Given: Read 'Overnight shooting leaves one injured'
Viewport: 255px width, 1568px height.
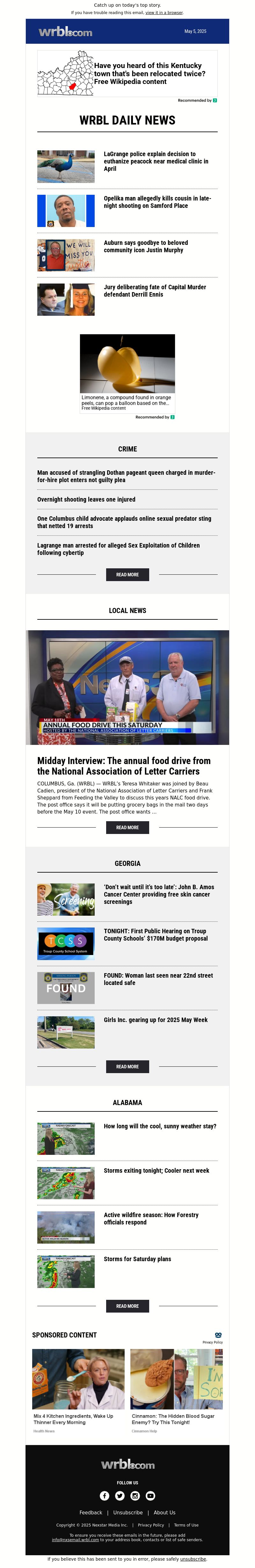Looking at the screenshot, I should (x=86, y=499).
